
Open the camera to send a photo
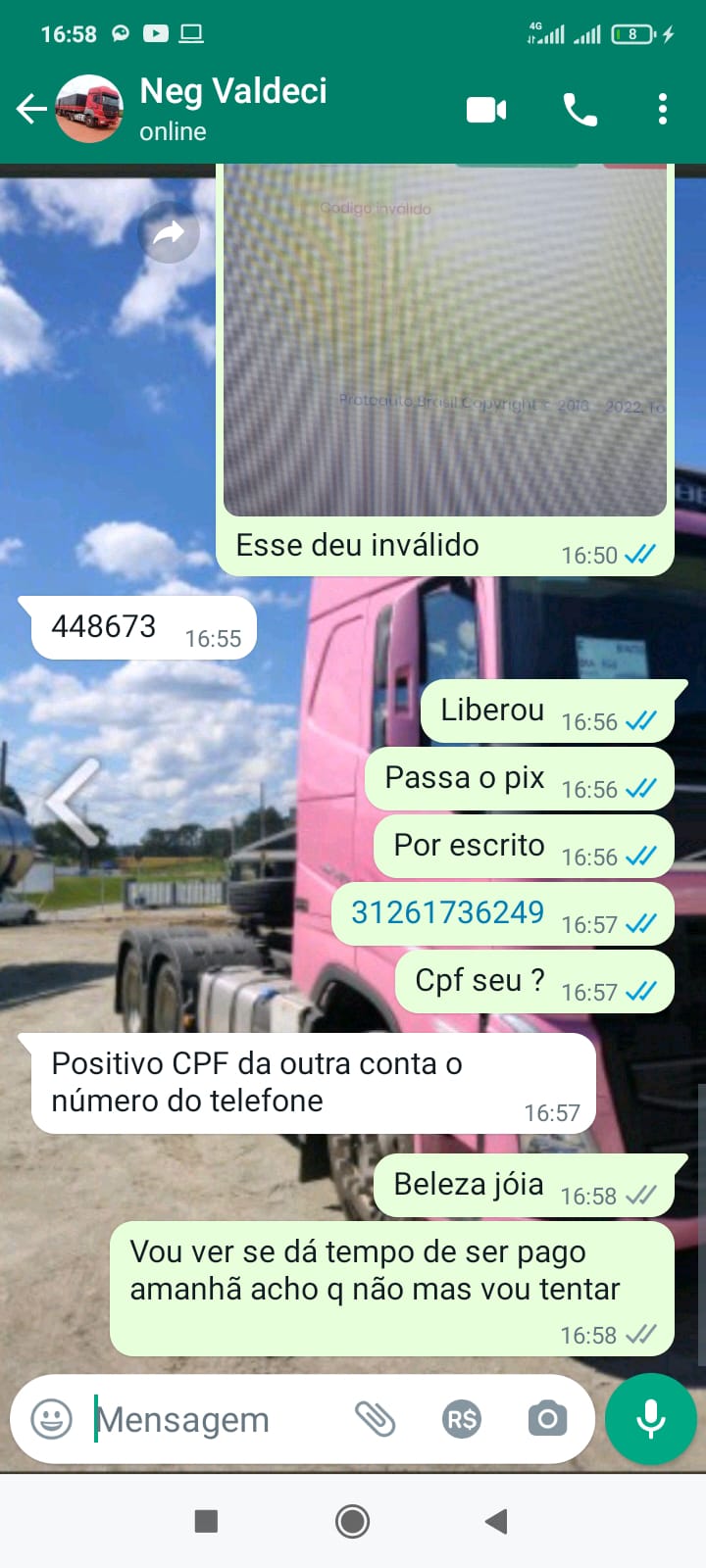[x=547, y=1419]
